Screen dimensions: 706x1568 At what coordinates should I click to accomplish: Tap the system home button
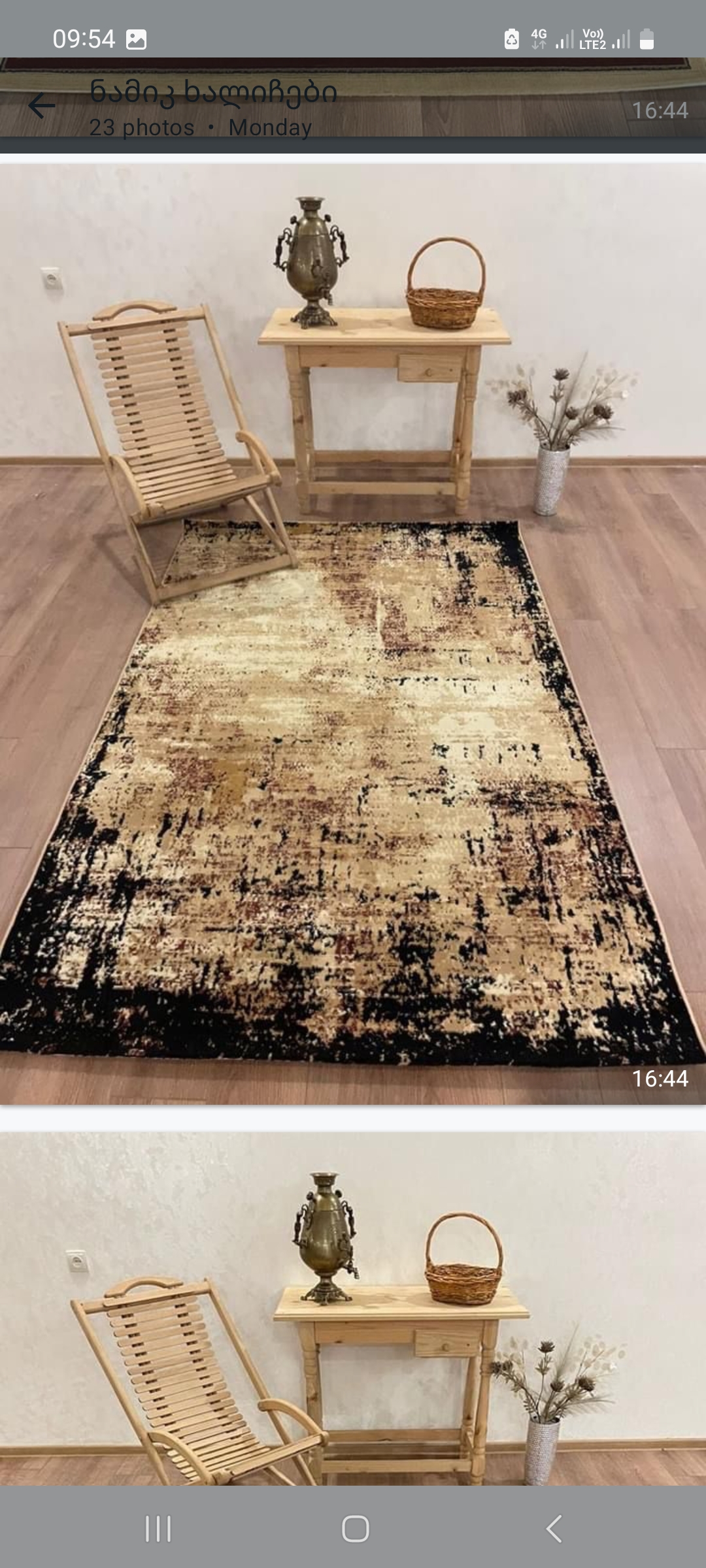point(355,1529)
